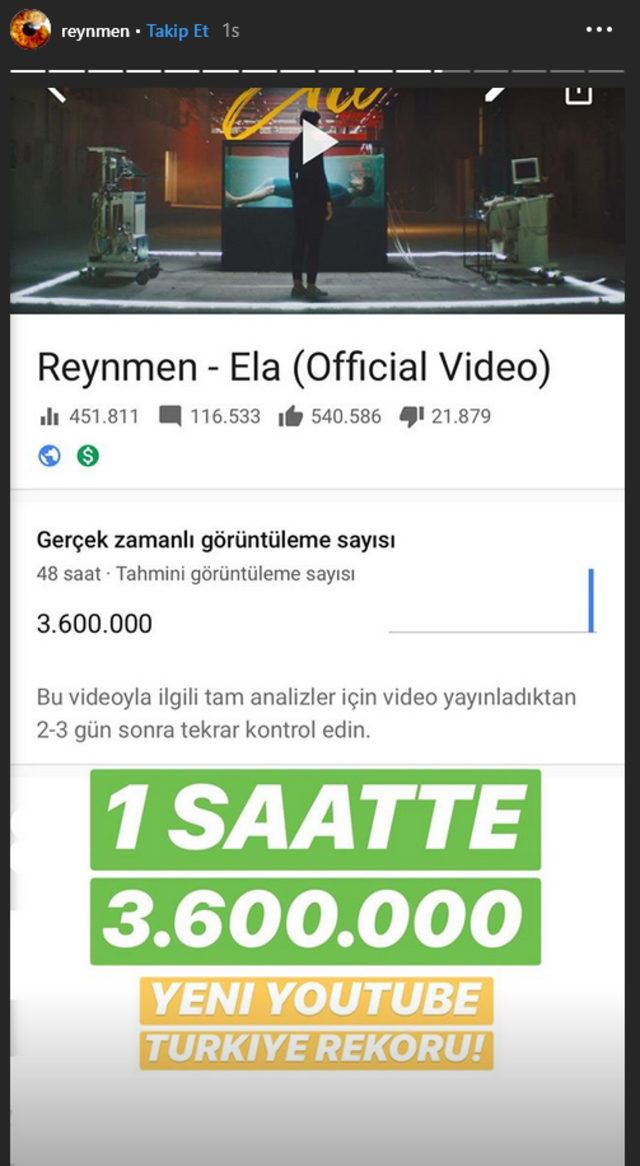Screen dimensions: 640x1166
Task: Open reynmen's profile from the username
Action: (x=94, y=31)
